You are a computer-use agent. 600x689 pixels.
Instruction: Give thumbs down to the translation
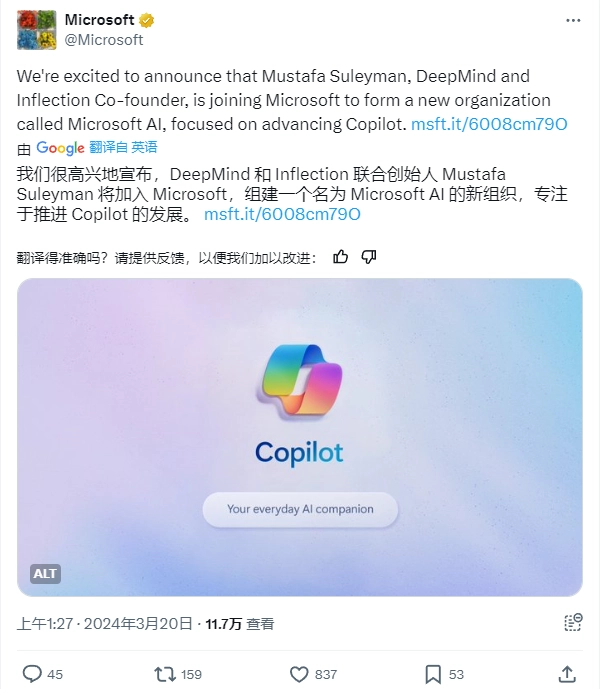(x=368, y=257)
